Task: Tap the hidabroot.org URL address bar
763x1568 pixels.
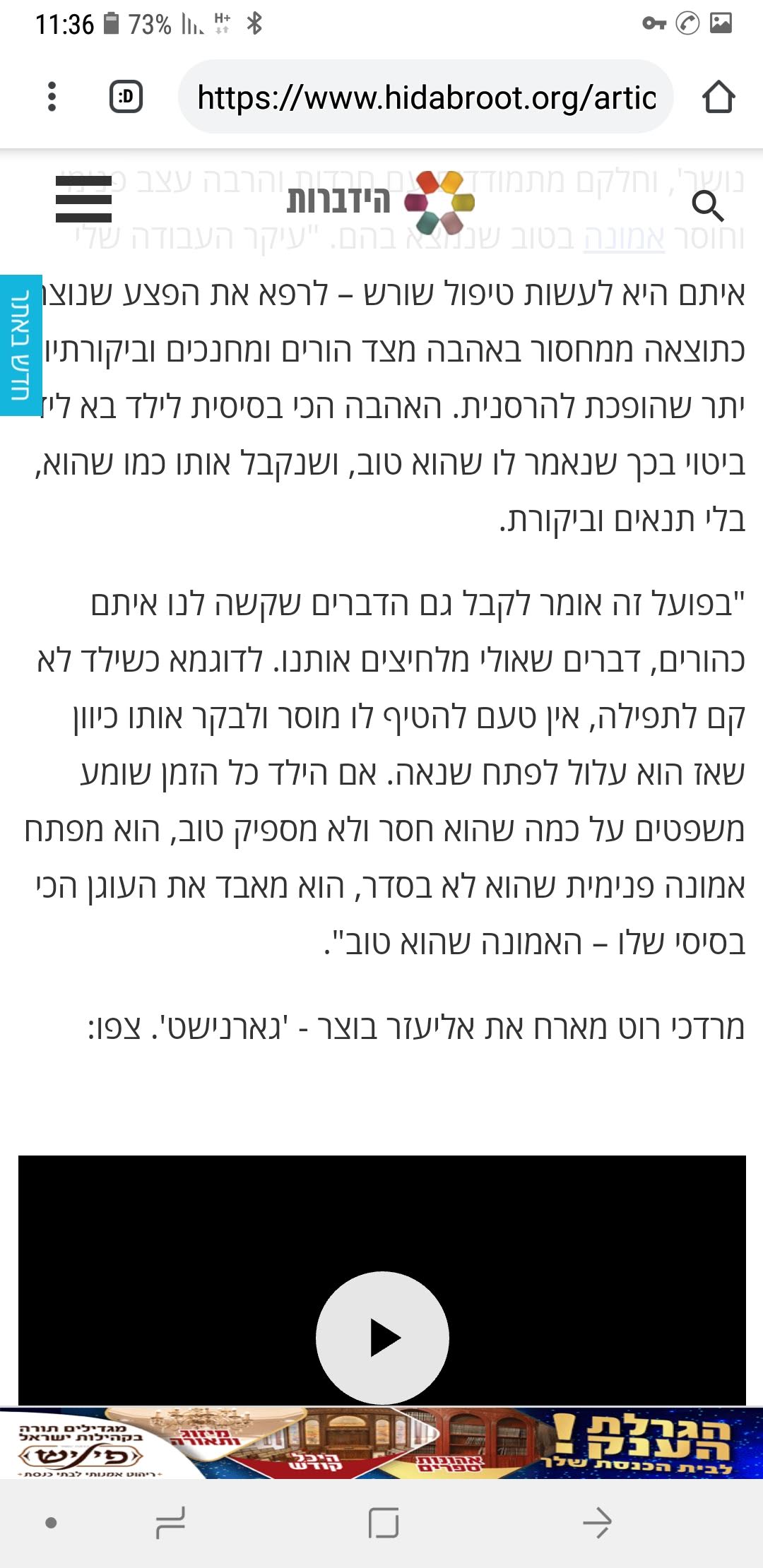Action: click(426, 97)
